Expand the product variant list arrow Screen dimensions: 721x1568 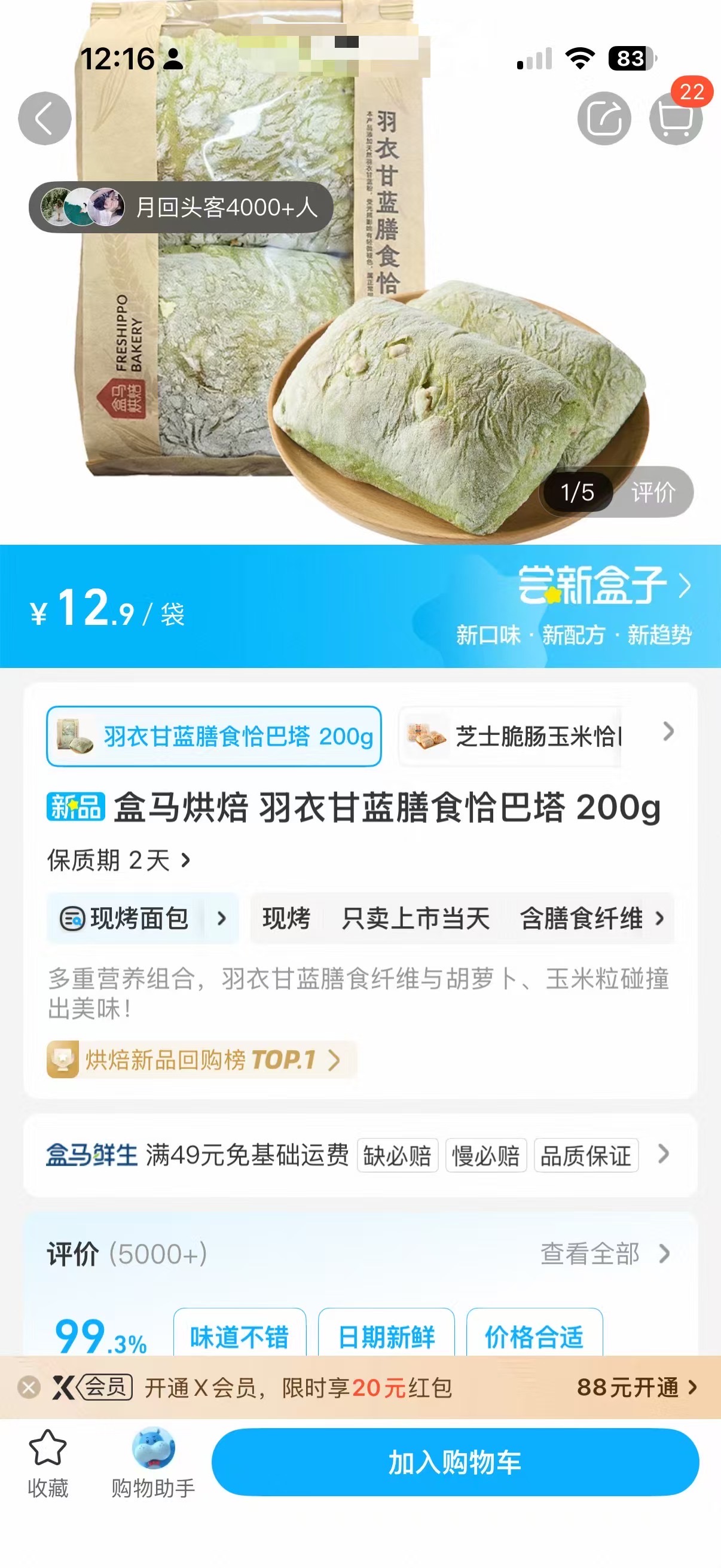coord(668,731)
